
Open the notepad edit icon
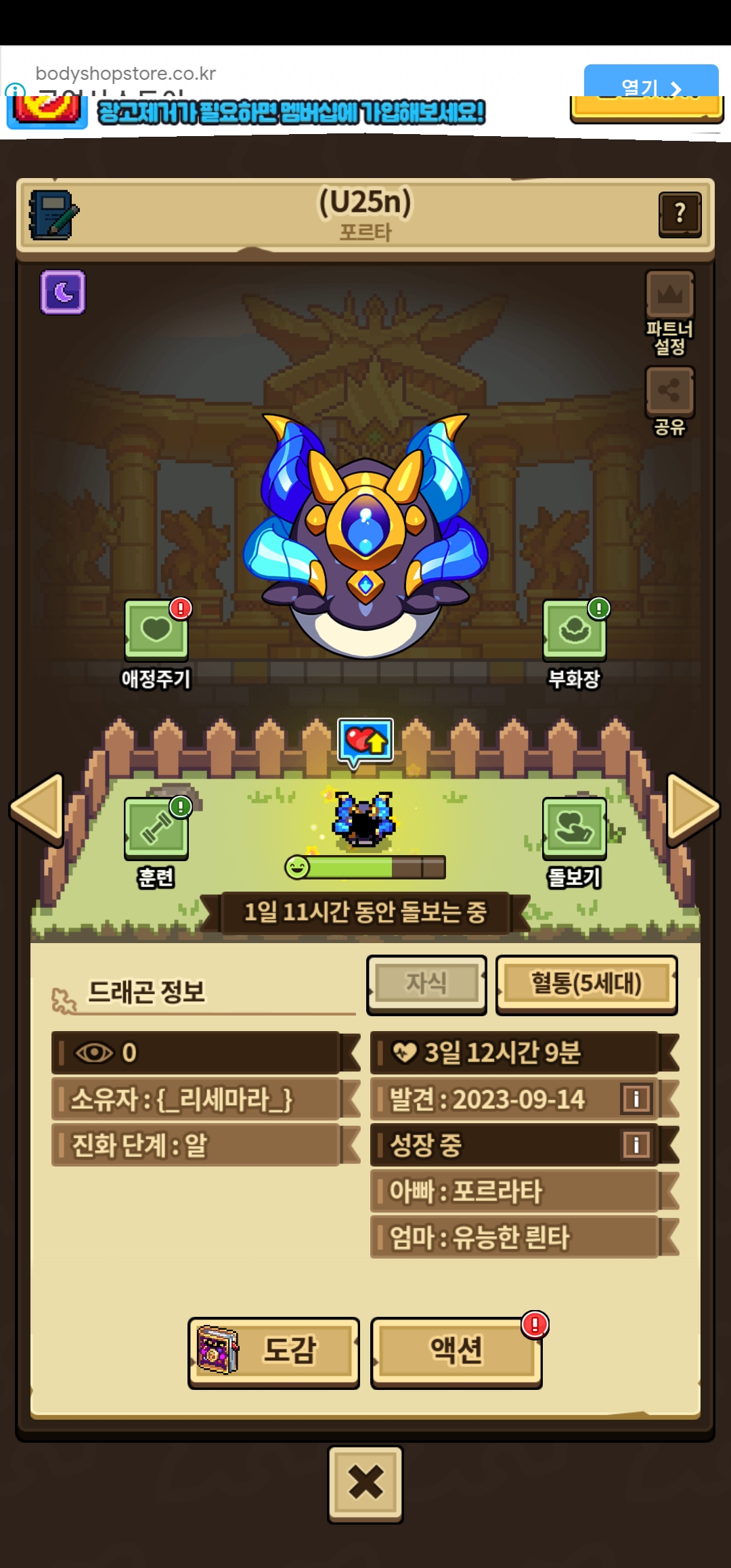(x=53, y=215)
